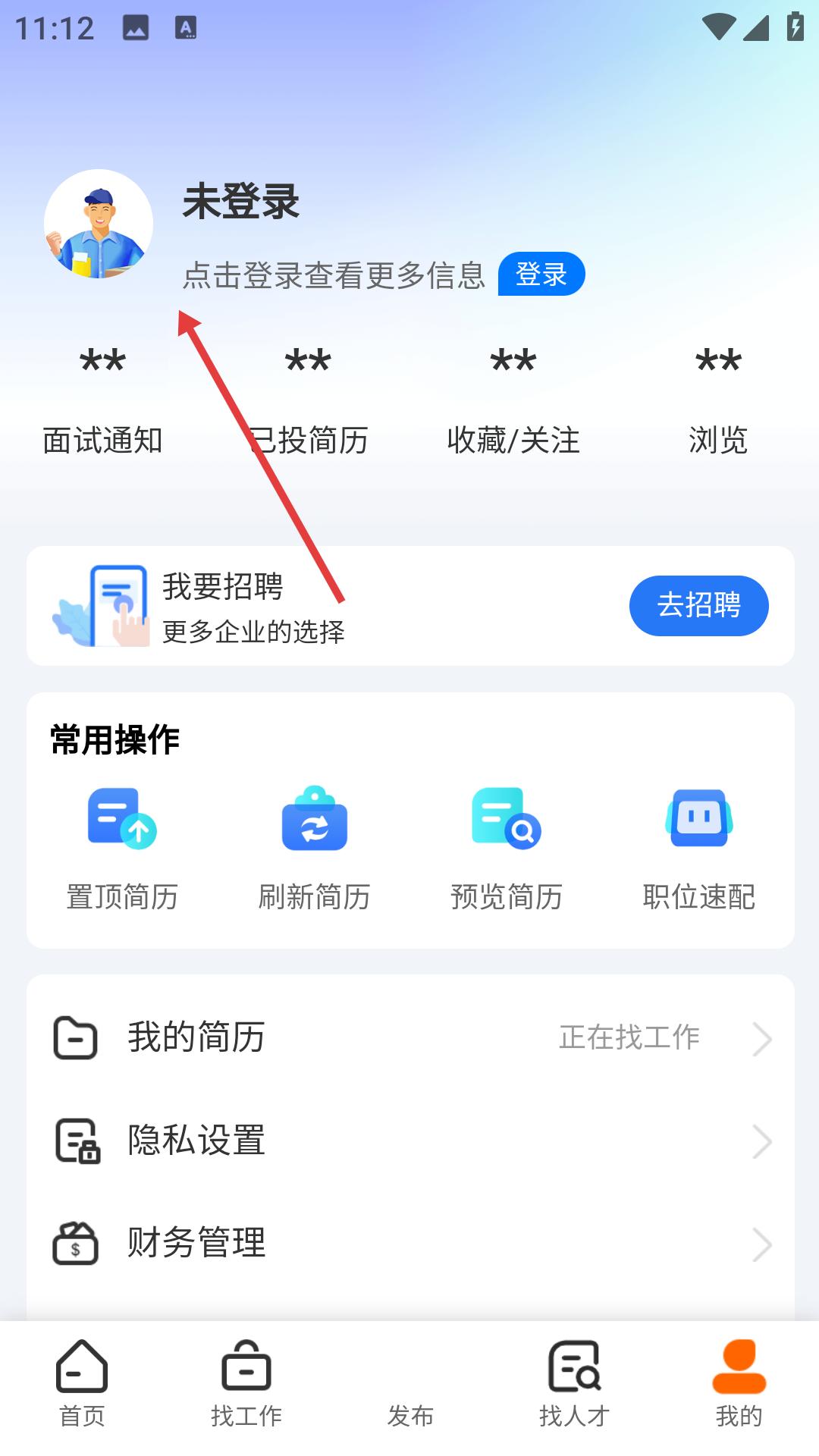Select the 我的 tab
This screenshot has height=1456, width=819.
click(739, 1384)
